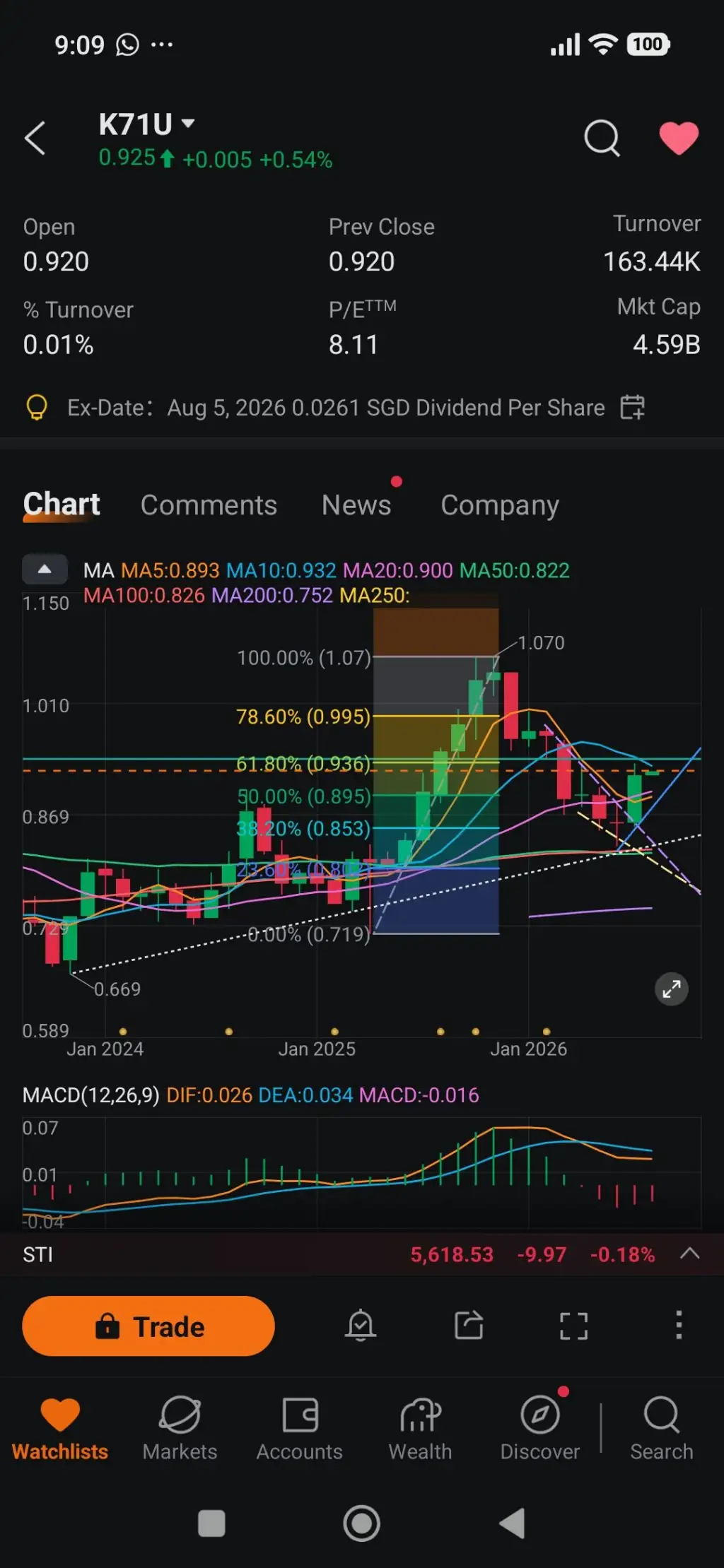Switch to the Company tab
This screenshot has height=1568, width=724.
500,505
